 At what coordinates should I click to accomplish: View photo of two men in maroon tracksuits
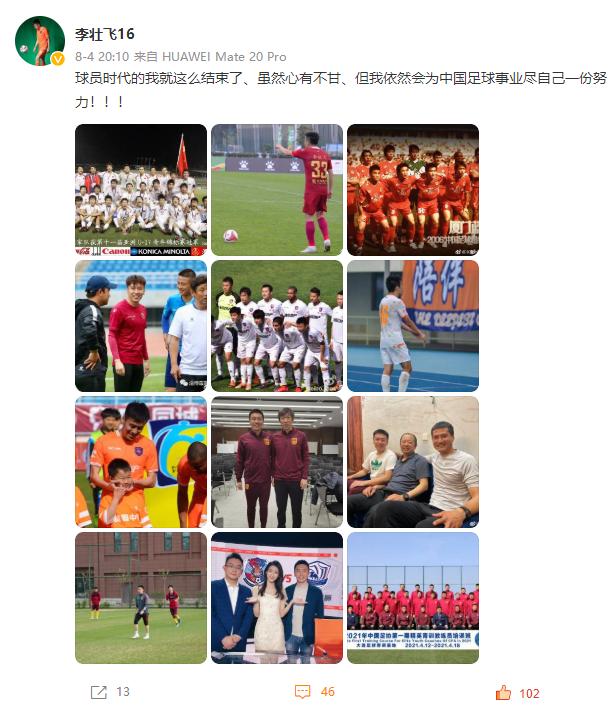tap(277, 462)
